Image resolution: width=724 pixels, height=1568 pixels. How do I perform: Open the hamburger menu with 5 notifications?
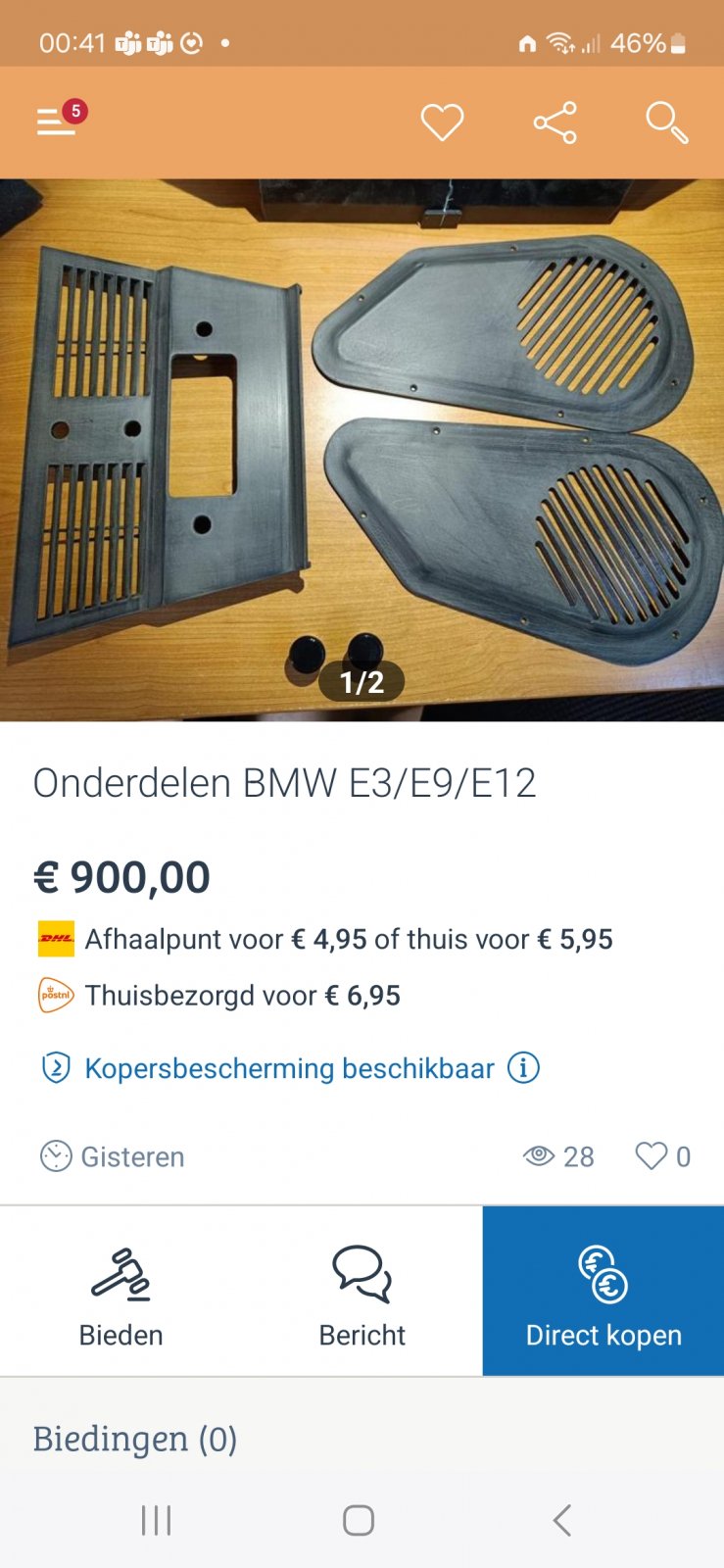pos(57,122)
